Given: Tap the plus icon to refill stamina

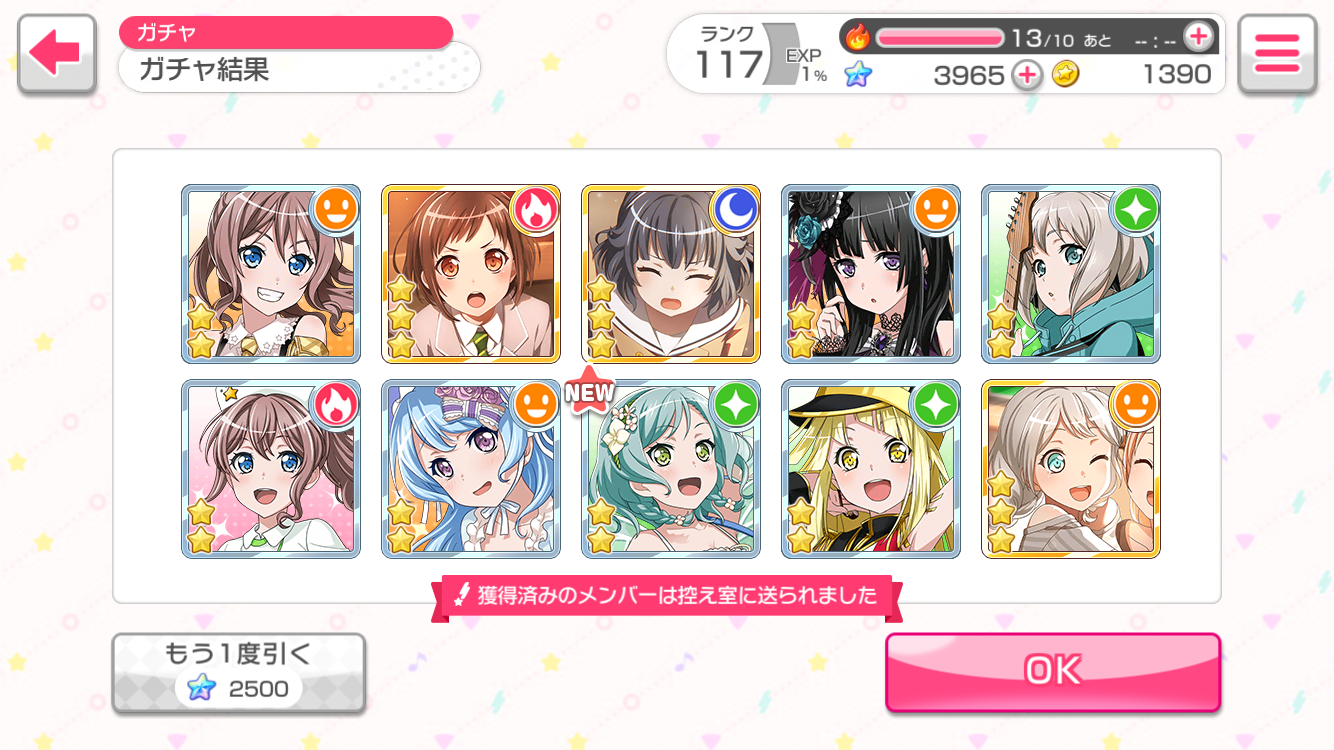Looking at the screenshot, I should coord(1197,38).
